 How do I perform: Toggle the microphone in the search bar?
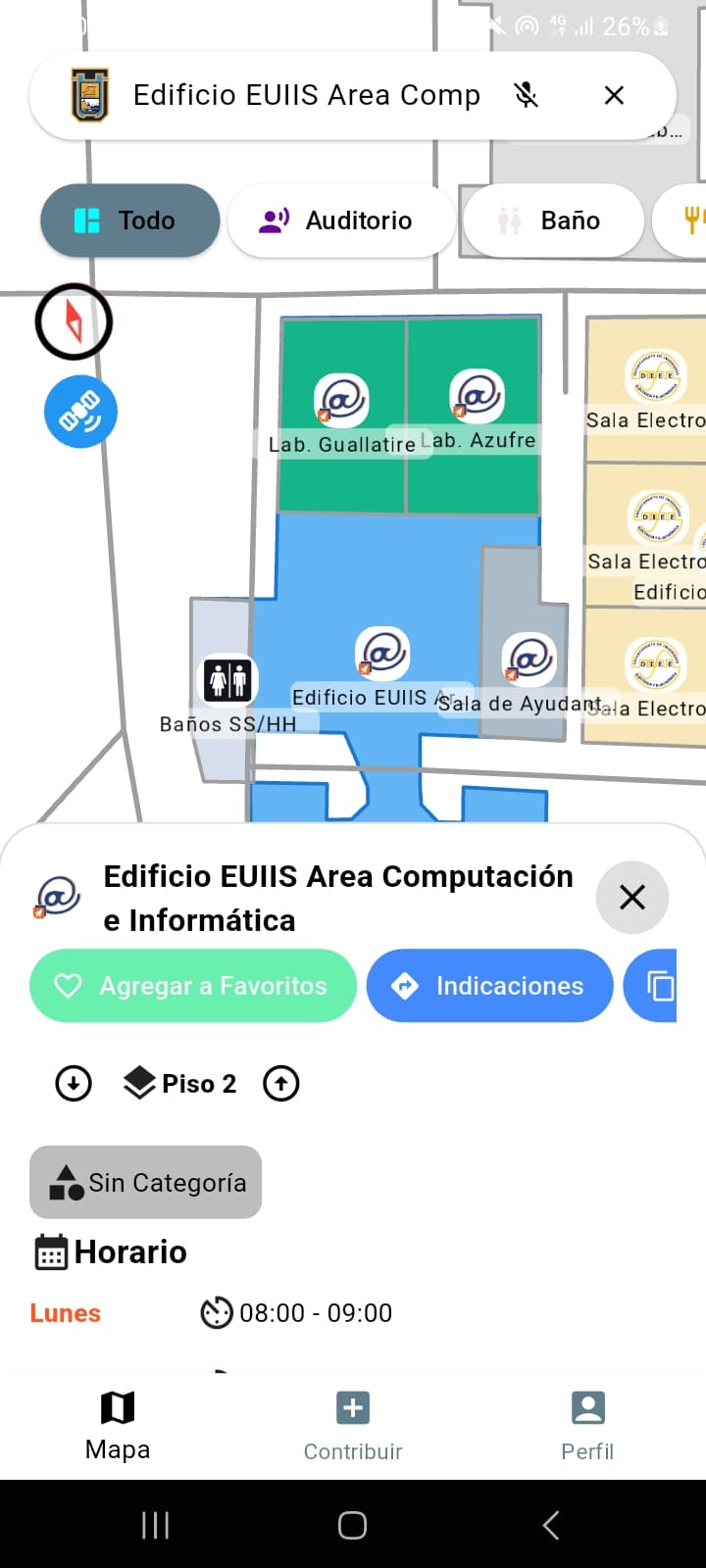(527, 95)
